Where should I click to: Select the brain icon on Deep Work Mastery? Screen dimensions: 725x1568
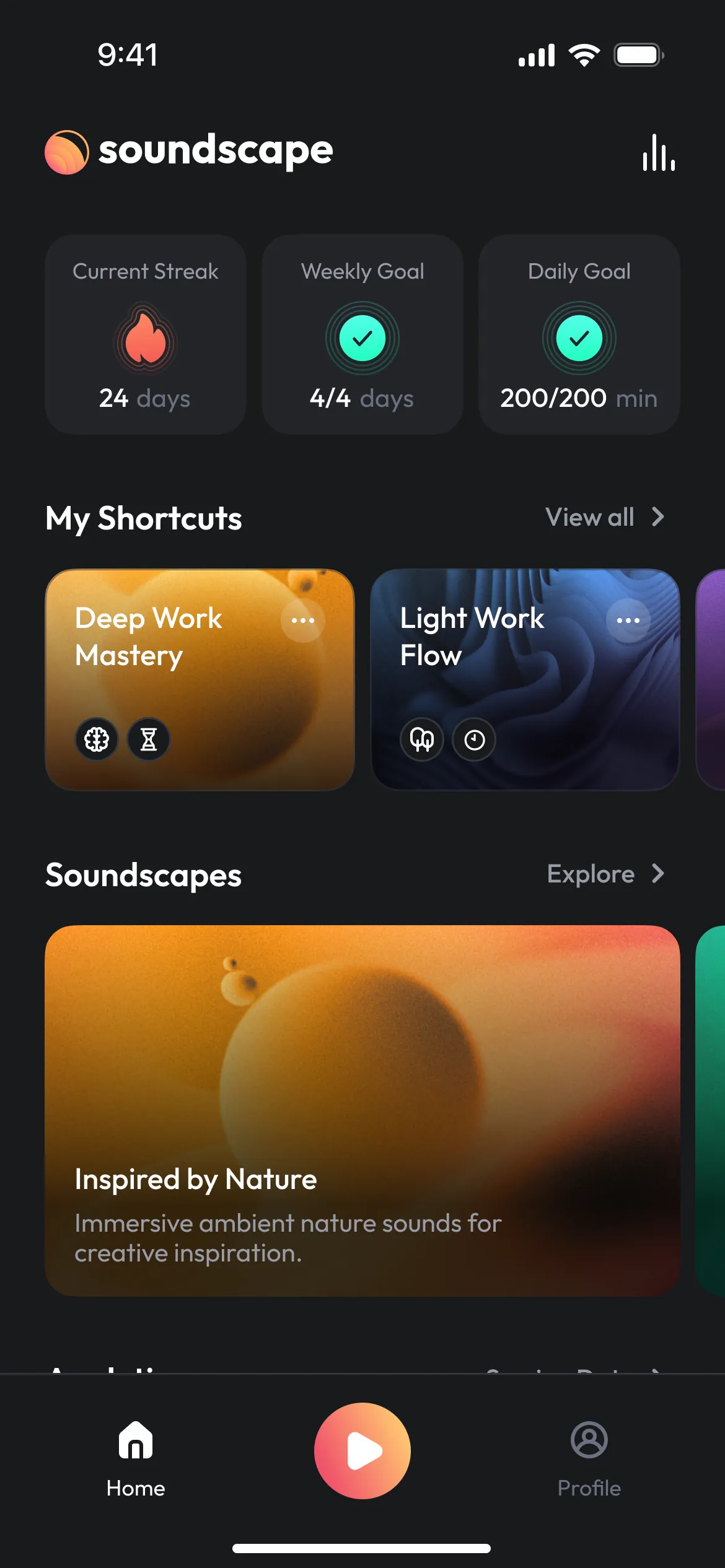[x=97, y=739]
